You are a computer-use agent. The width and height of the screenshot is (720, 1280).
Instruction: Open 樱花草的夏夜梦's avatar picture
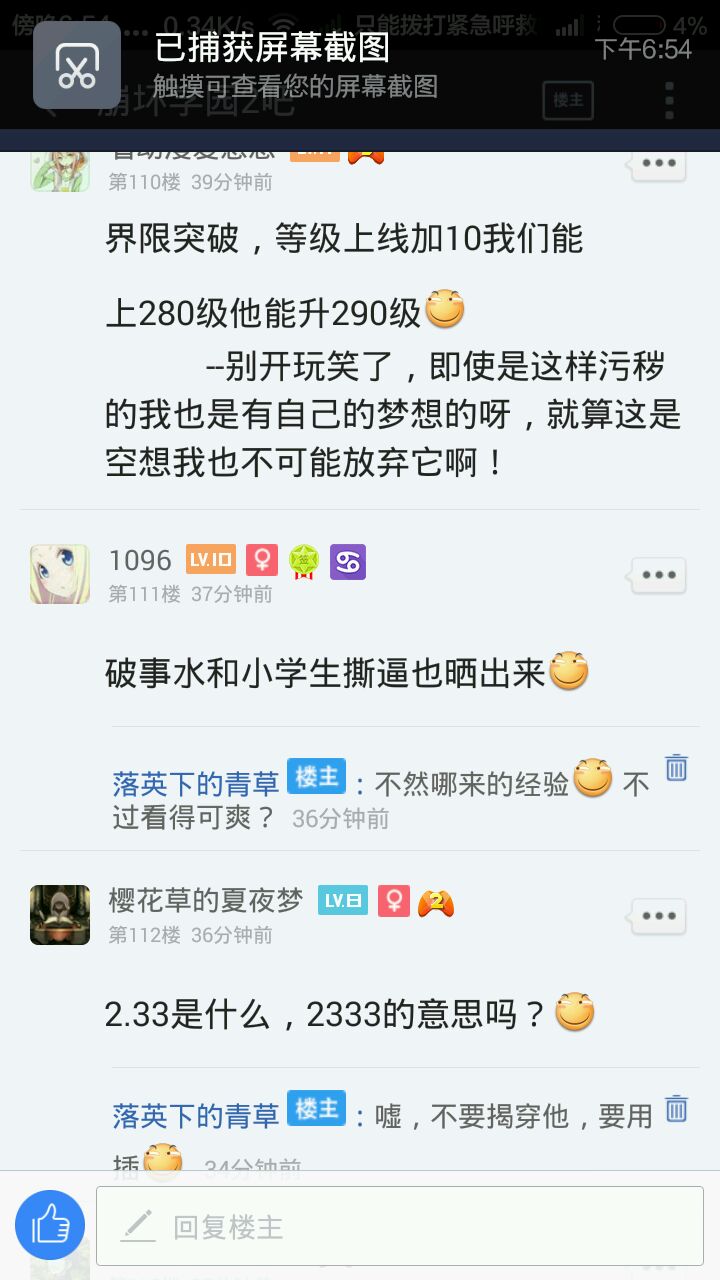point(60,914)
